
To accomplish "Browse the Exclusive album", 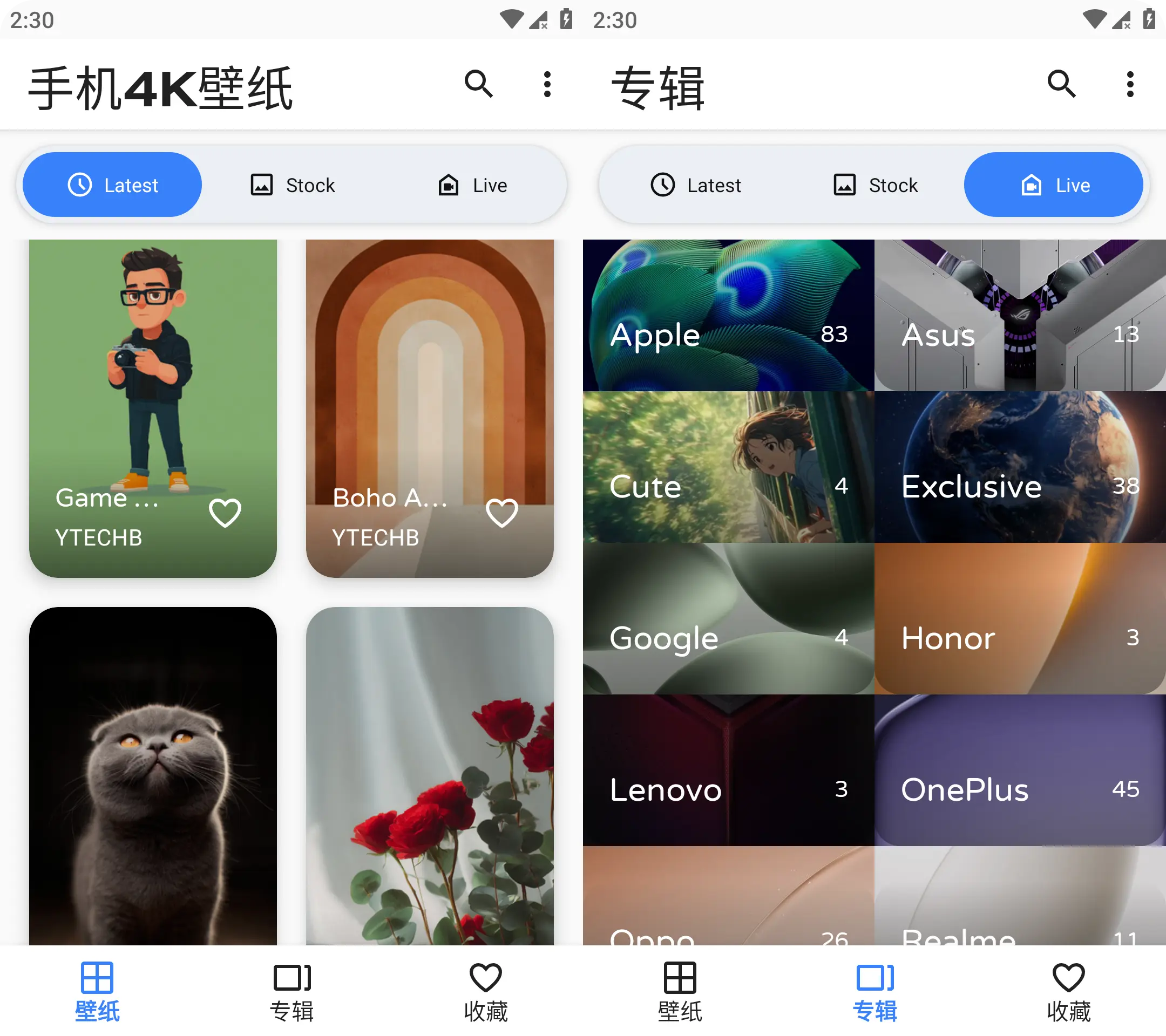I will pos(1020,467).
